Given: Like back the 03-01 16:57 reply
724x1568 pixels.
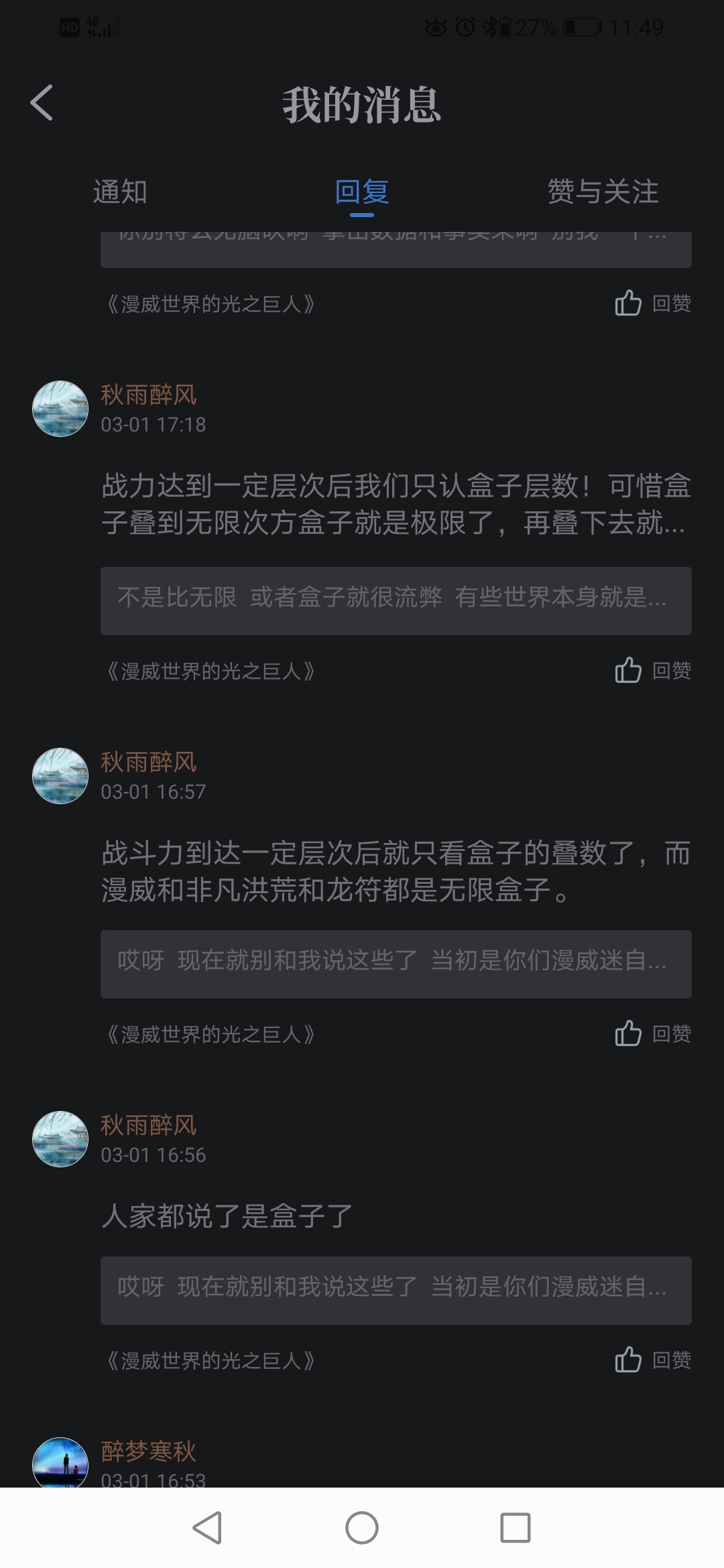Looking at the screenshot, I should point(652,1033).
